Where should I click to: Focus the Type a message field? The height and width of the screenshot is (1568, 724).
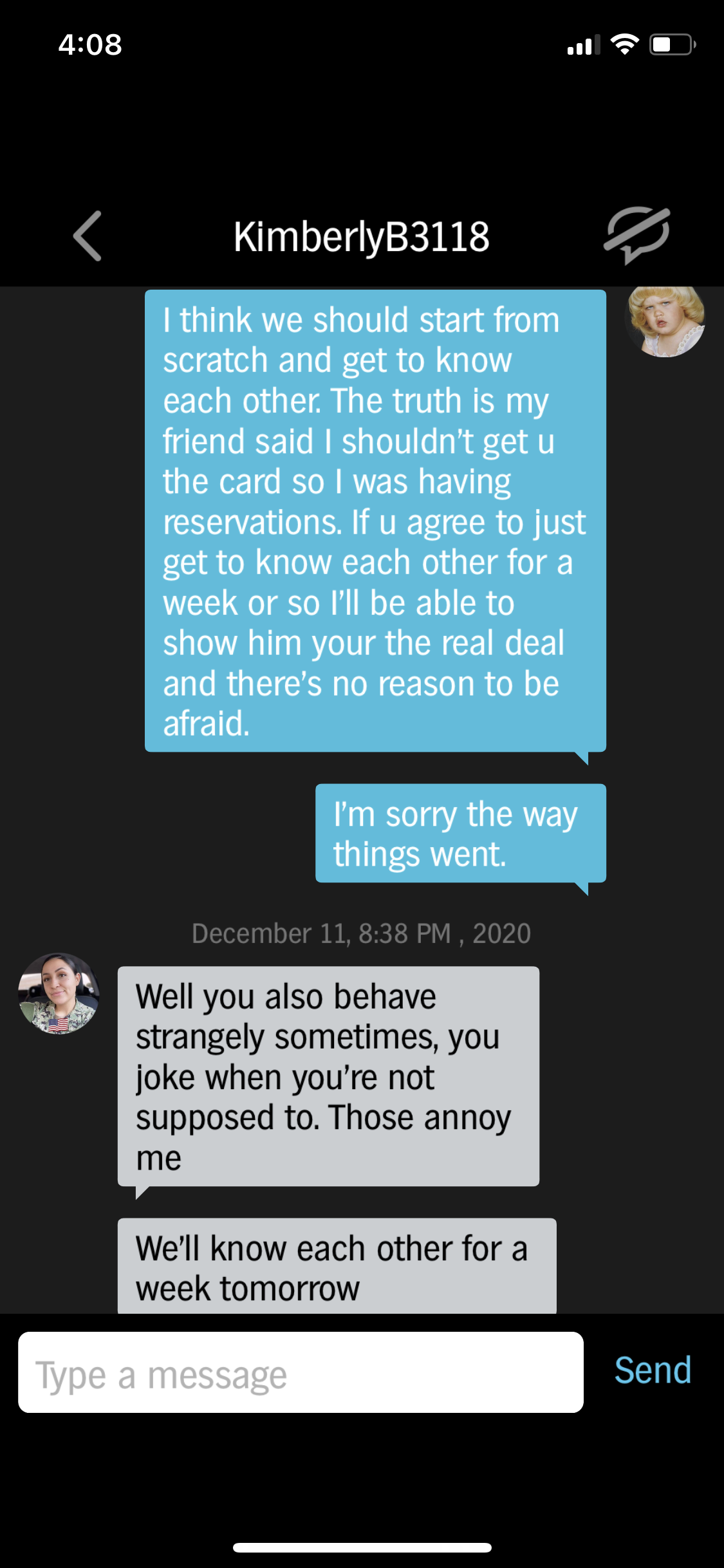click(x=301, y=1372)
